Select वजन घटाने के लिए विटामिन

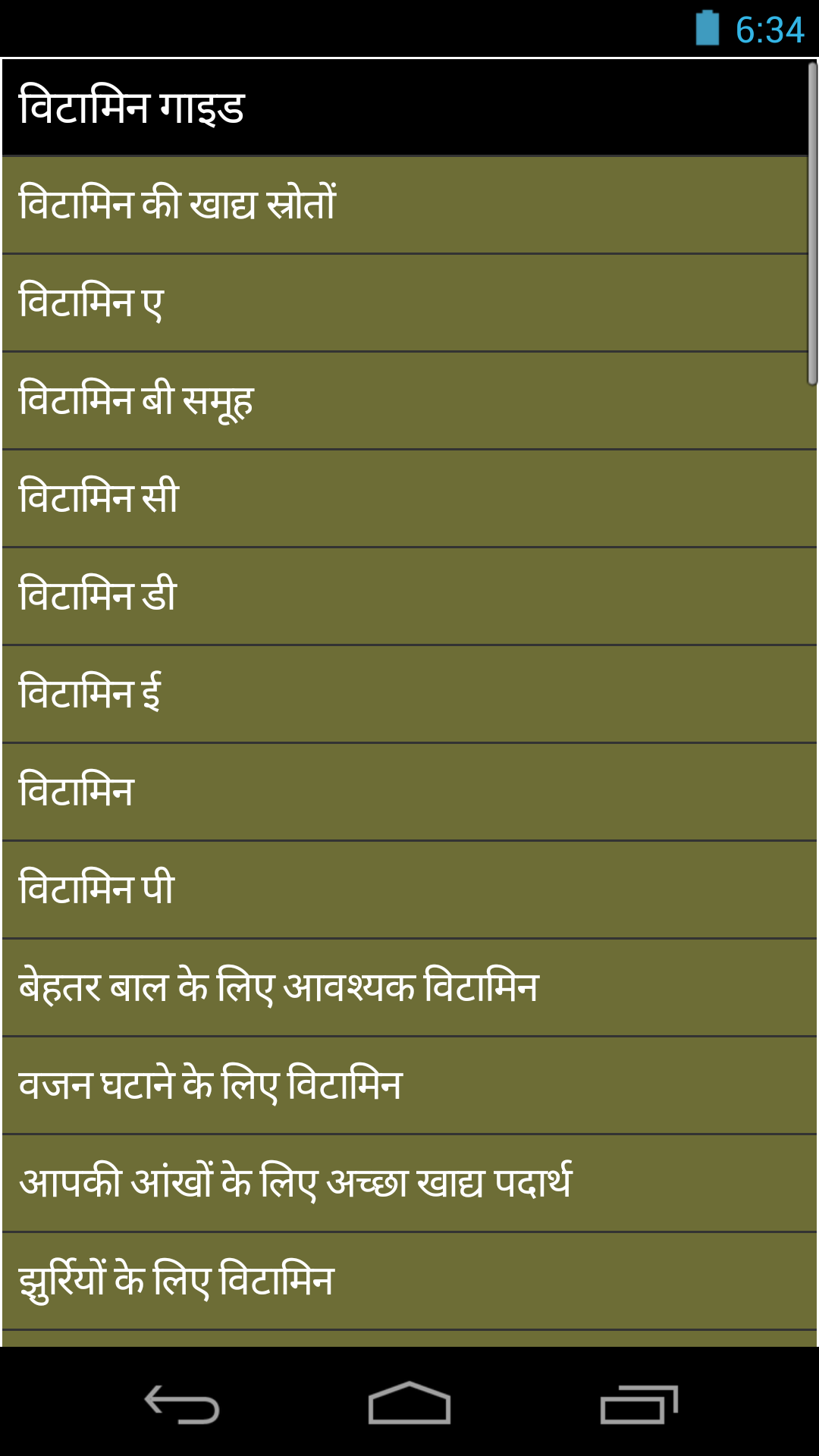coord(409,1085)
